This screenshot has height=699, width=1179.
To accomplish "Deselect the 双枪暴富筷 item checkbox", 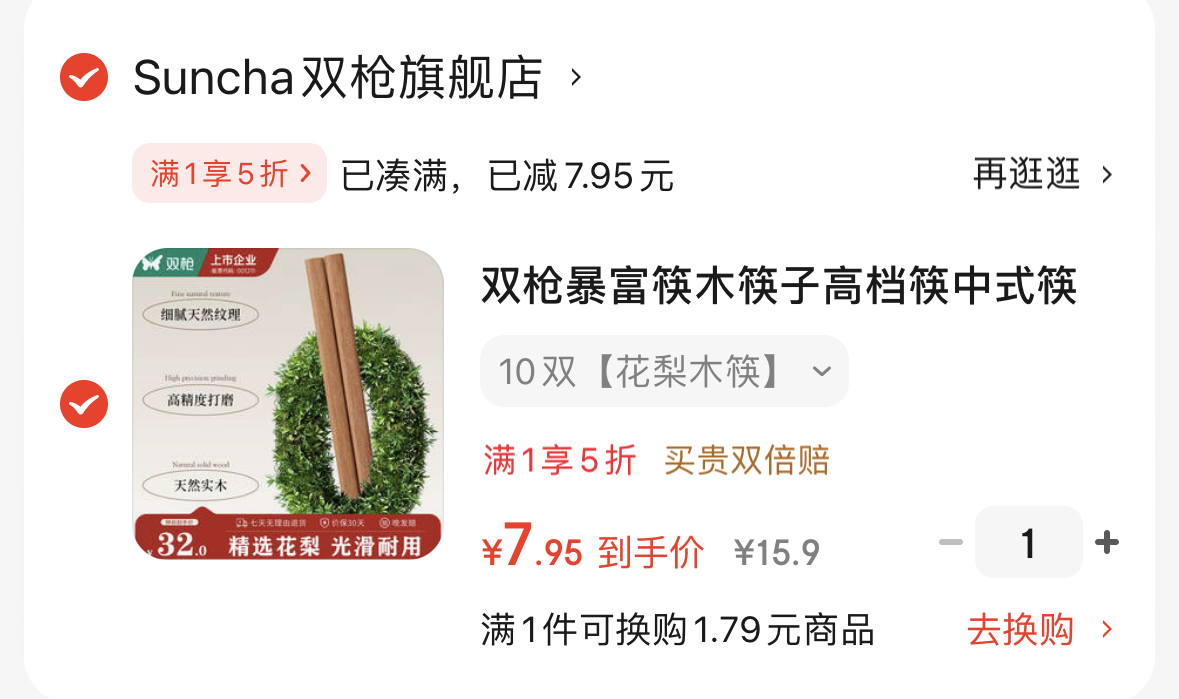I will 84,404.
